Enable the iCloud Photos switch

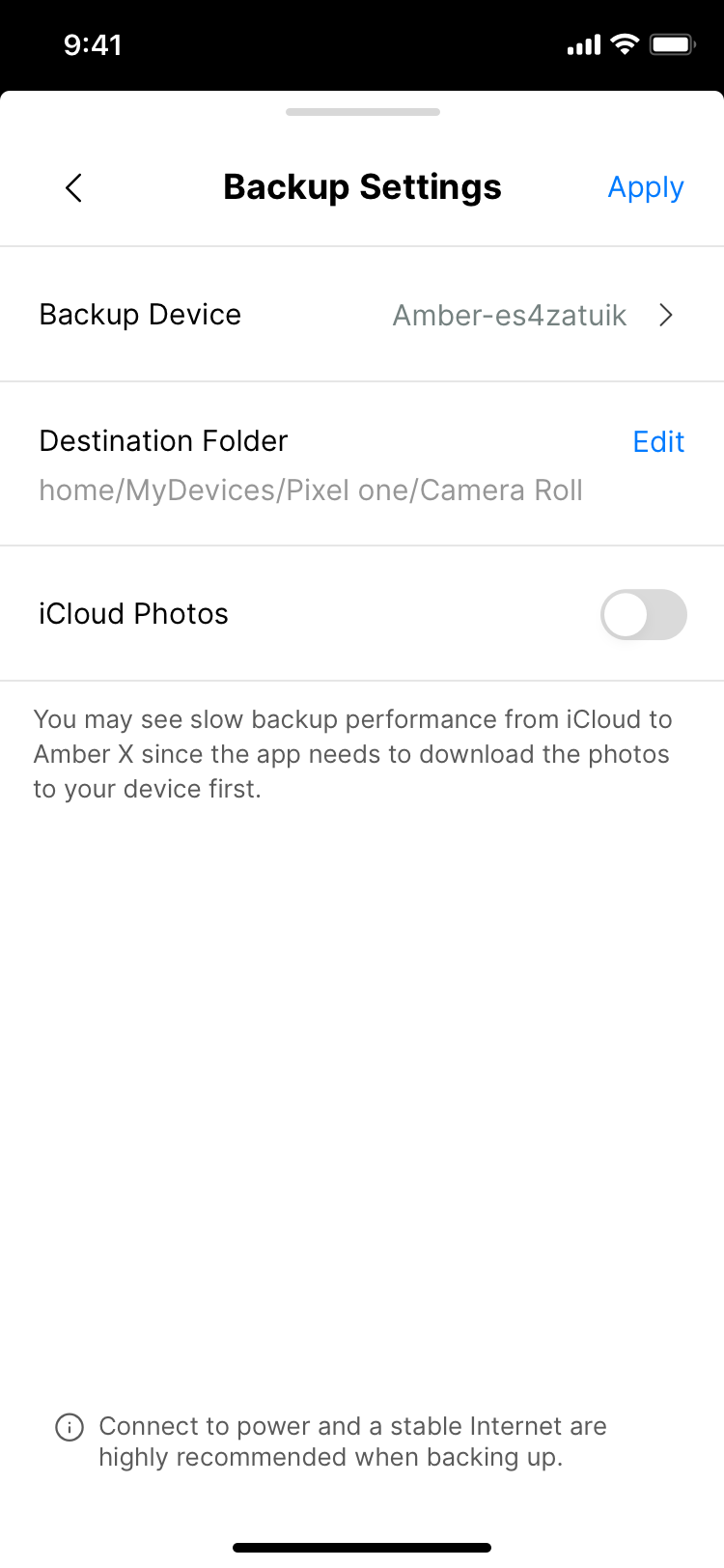click(x=644, y=614)
